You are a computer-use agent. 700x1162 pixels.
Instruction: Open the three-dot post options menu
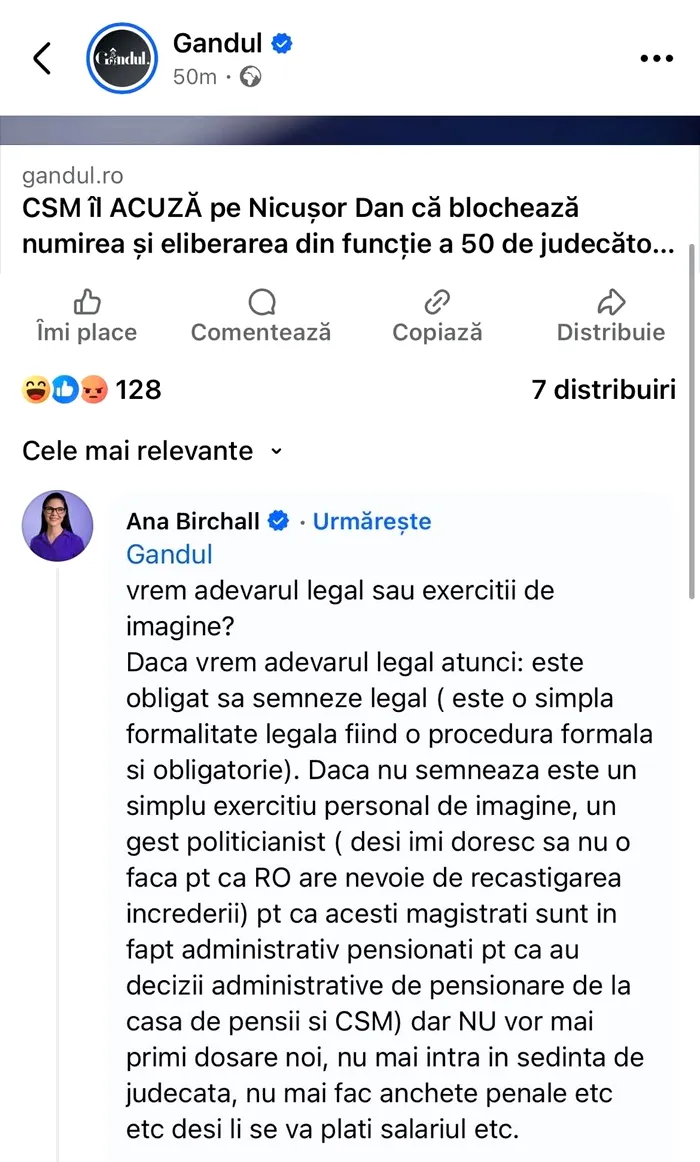pos(656,59)
